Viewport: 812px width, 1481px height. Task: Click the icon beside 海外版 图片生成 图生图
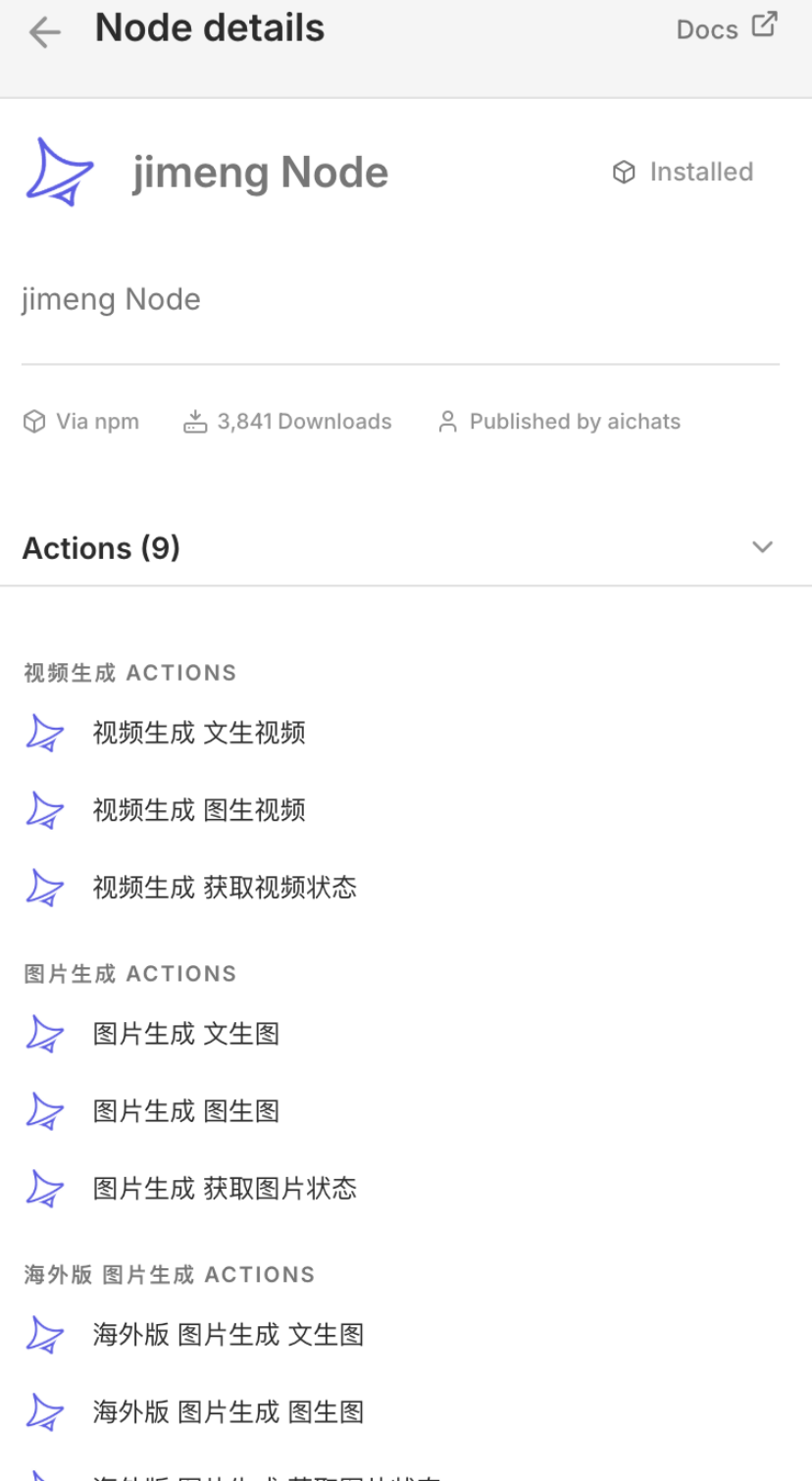44,1411
